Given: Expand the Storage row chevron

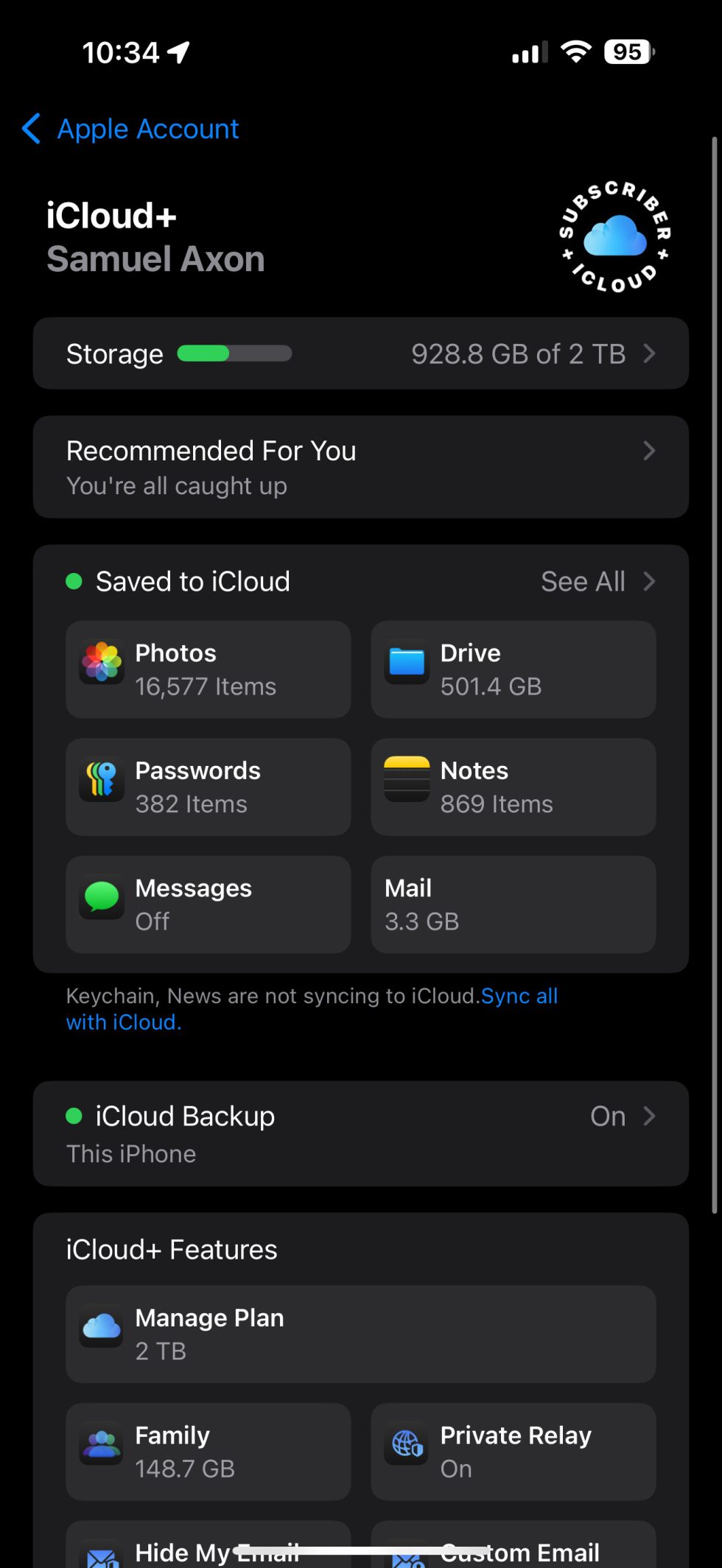Looking at the screenshot, I should tap(649, 354).
